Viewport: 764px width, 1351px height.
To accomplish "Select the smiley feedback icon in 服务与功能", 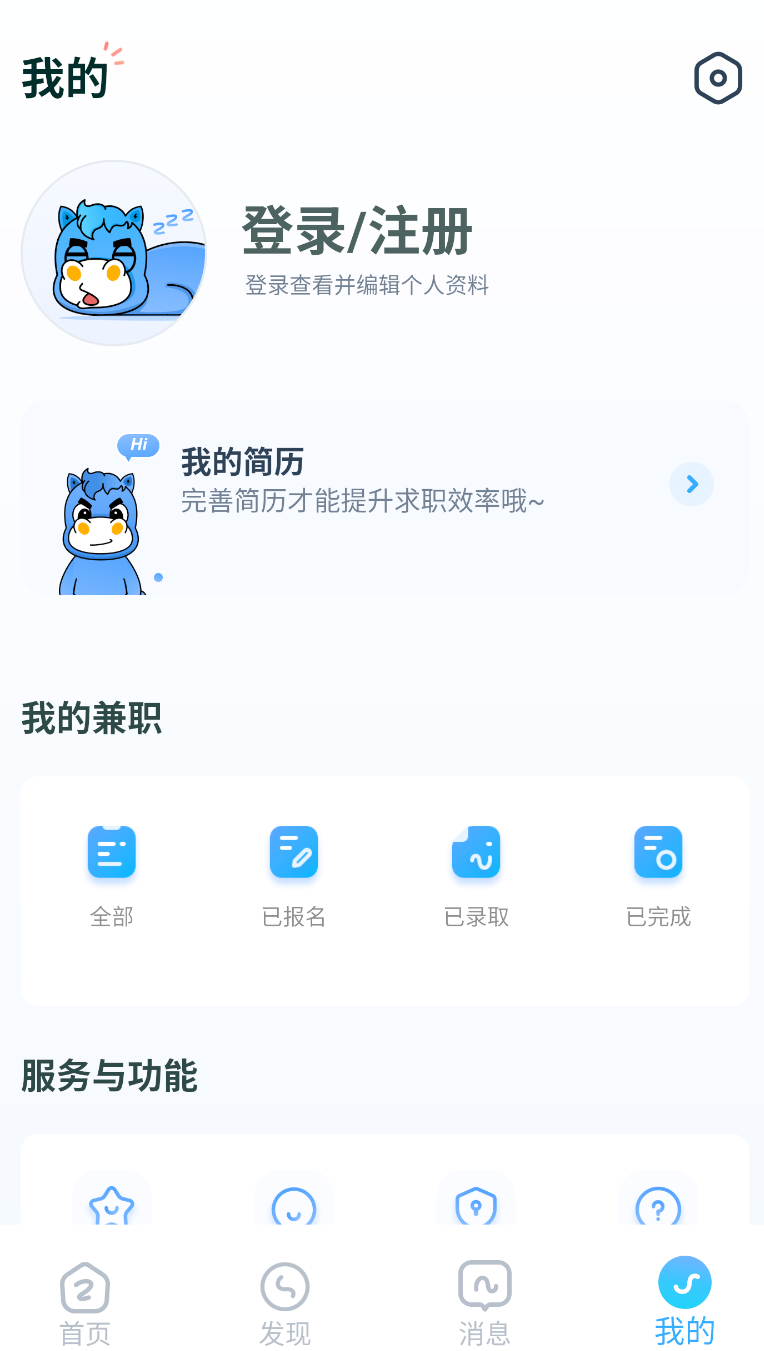I will point(293,1207).
